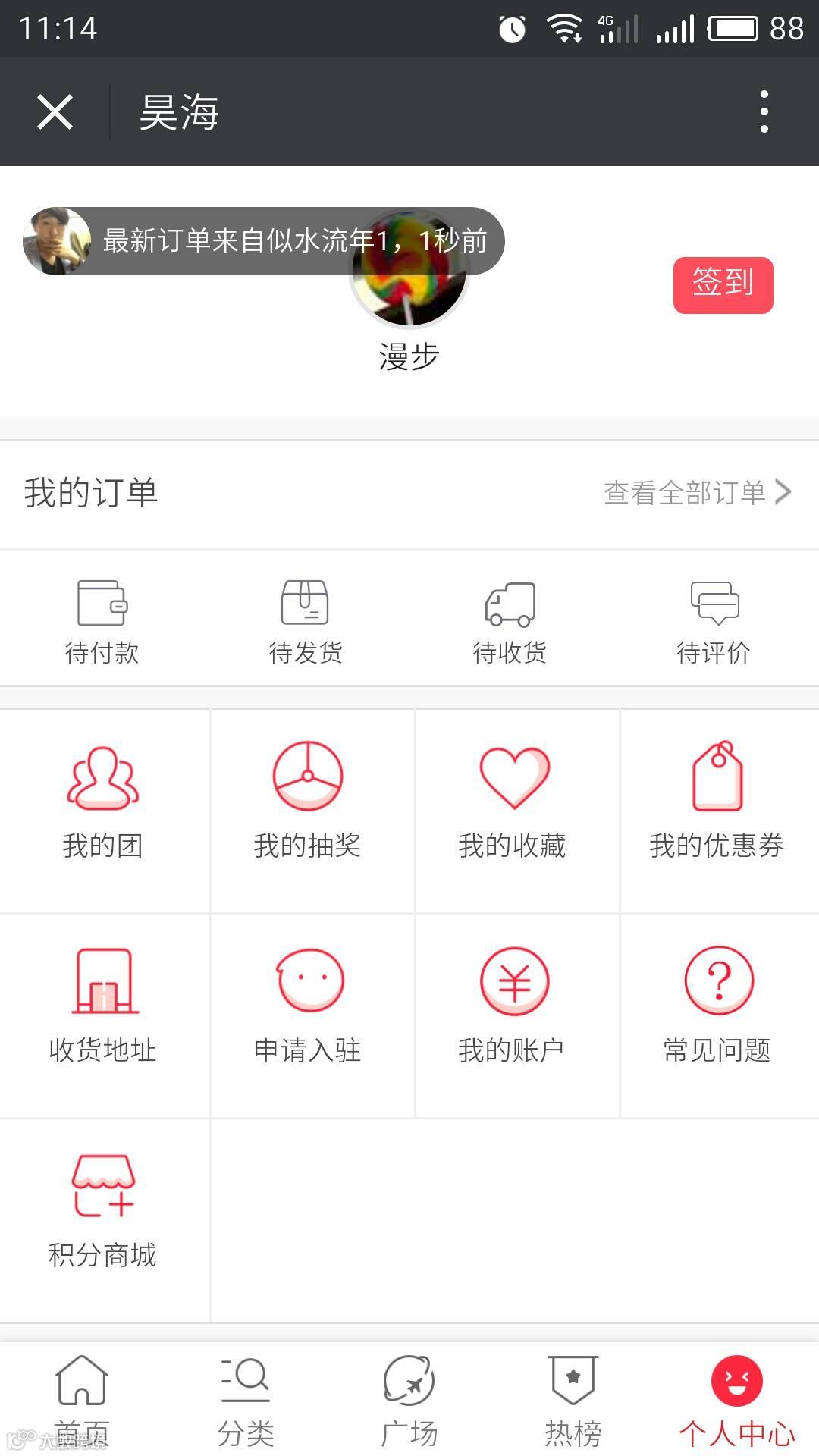Visit 积分商城 points mall

click(103, 1213)
